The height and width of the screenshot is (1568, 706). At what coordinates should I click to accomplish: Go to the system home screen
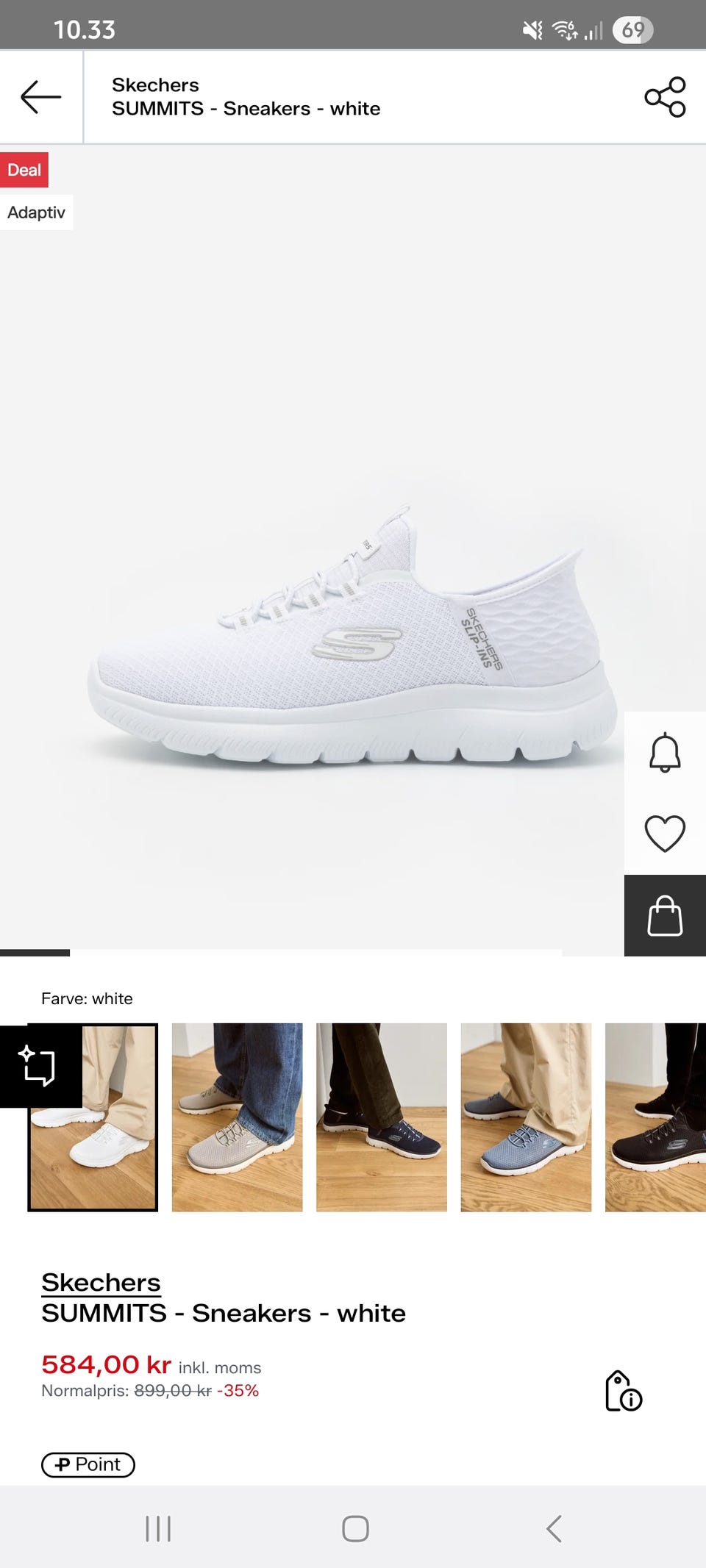click(x=355, y=1528)
